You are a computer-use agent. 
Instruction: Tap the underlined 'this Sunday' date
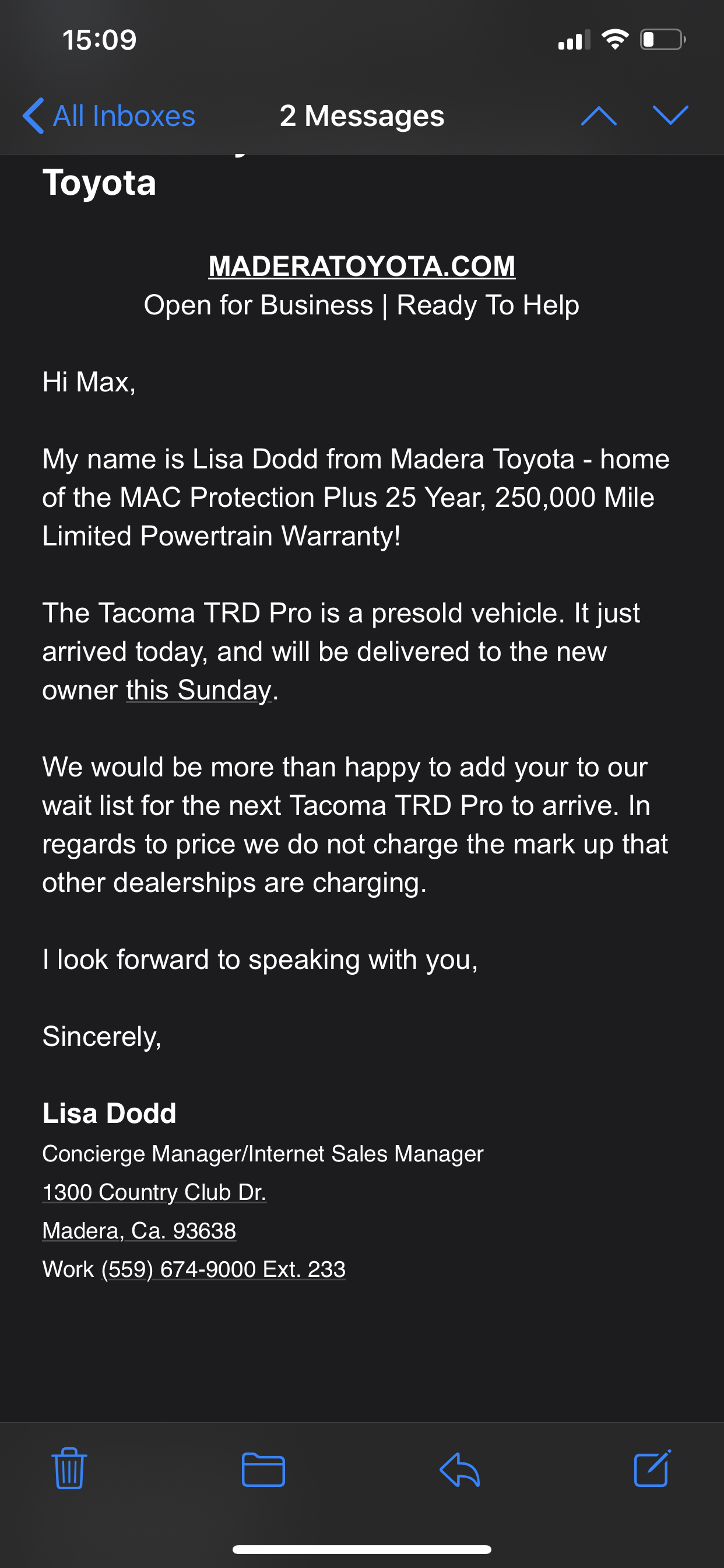click(199, 690)
